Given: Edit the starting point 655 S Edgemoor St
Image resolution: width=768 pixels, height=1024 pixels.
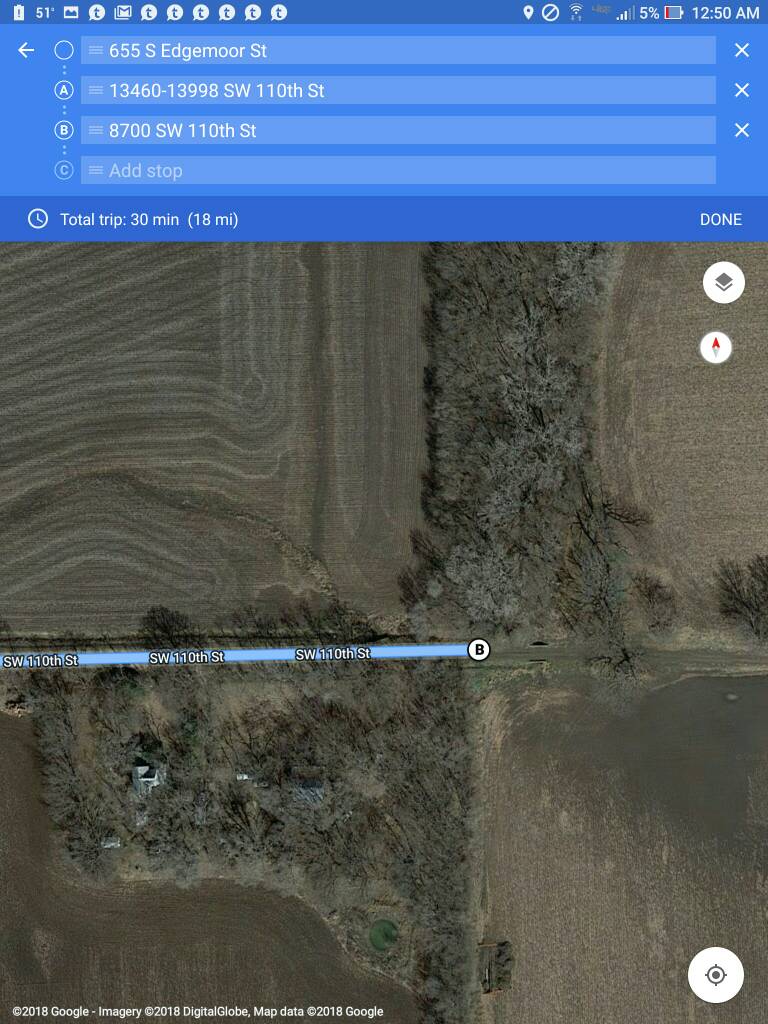Looking at the screenshot, I should click(400, 50).
